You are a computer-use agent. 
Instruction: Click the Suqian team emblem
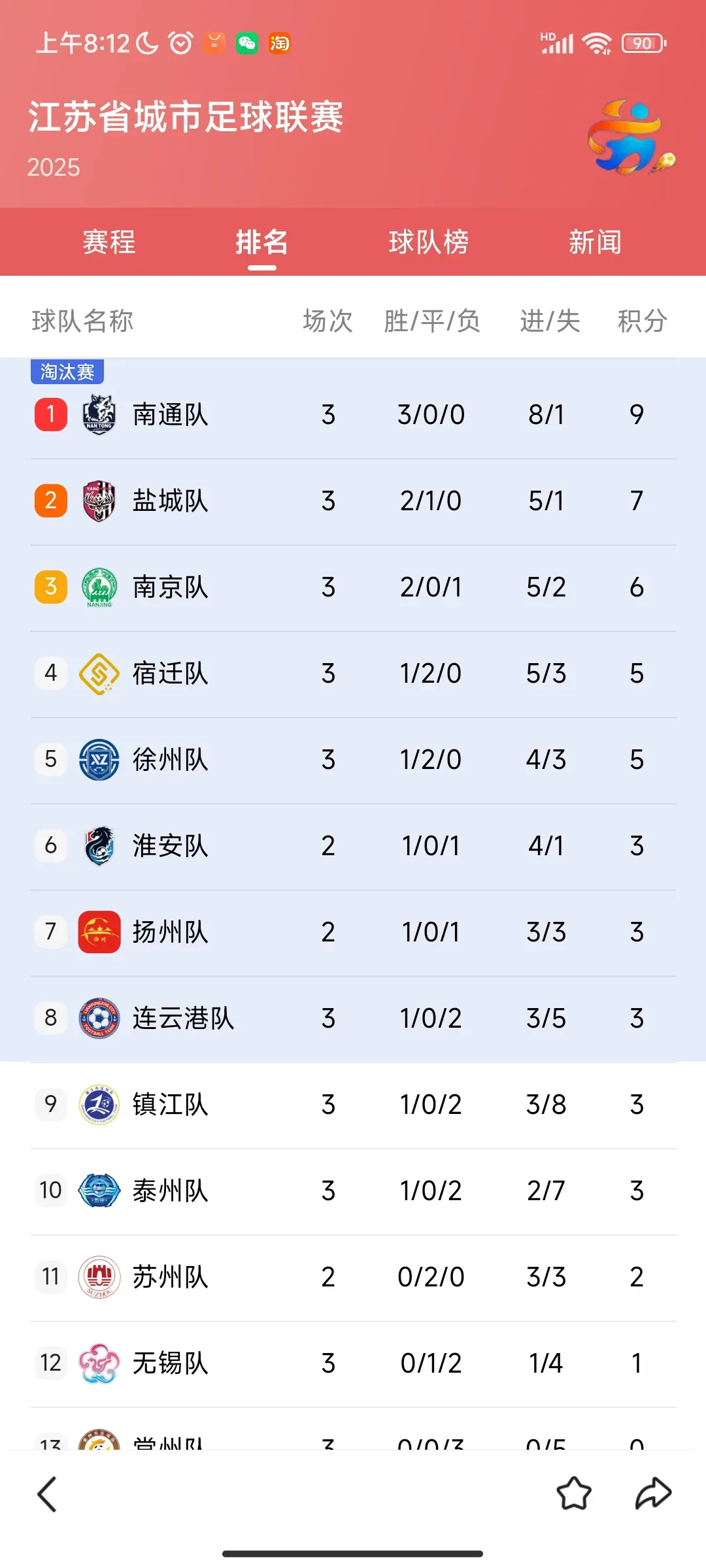tap(99, 673)
